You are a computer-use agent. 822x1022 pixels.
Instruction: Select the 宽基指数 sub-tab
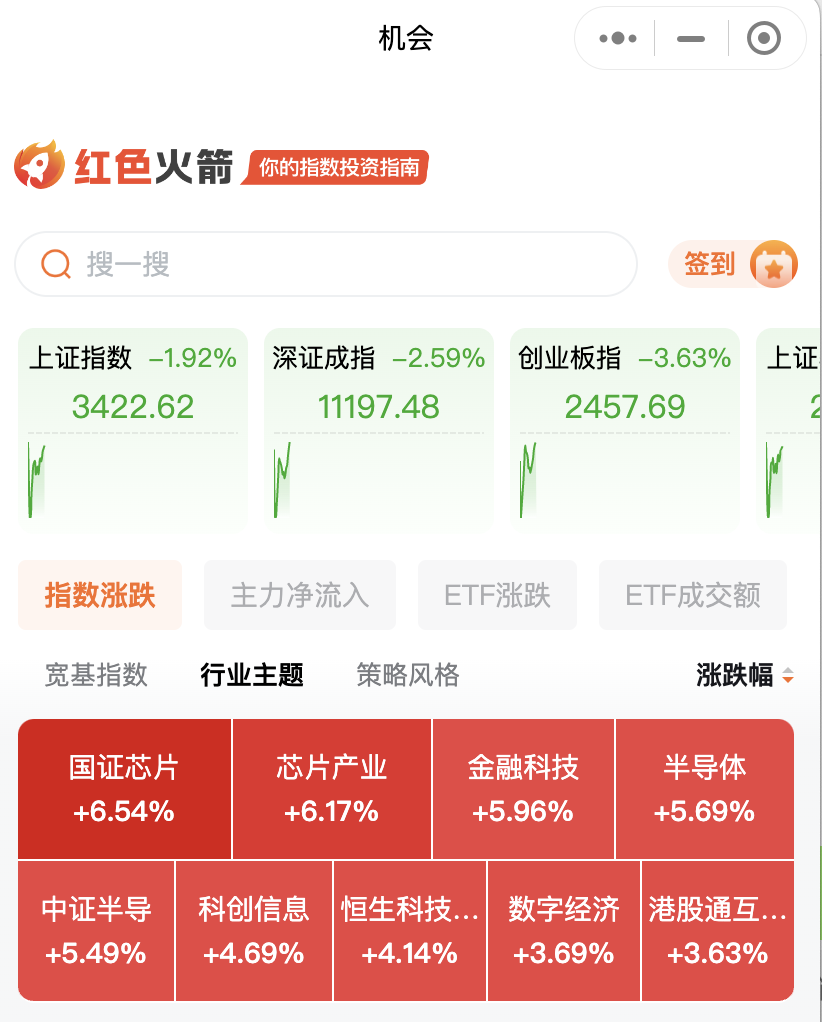96,675
